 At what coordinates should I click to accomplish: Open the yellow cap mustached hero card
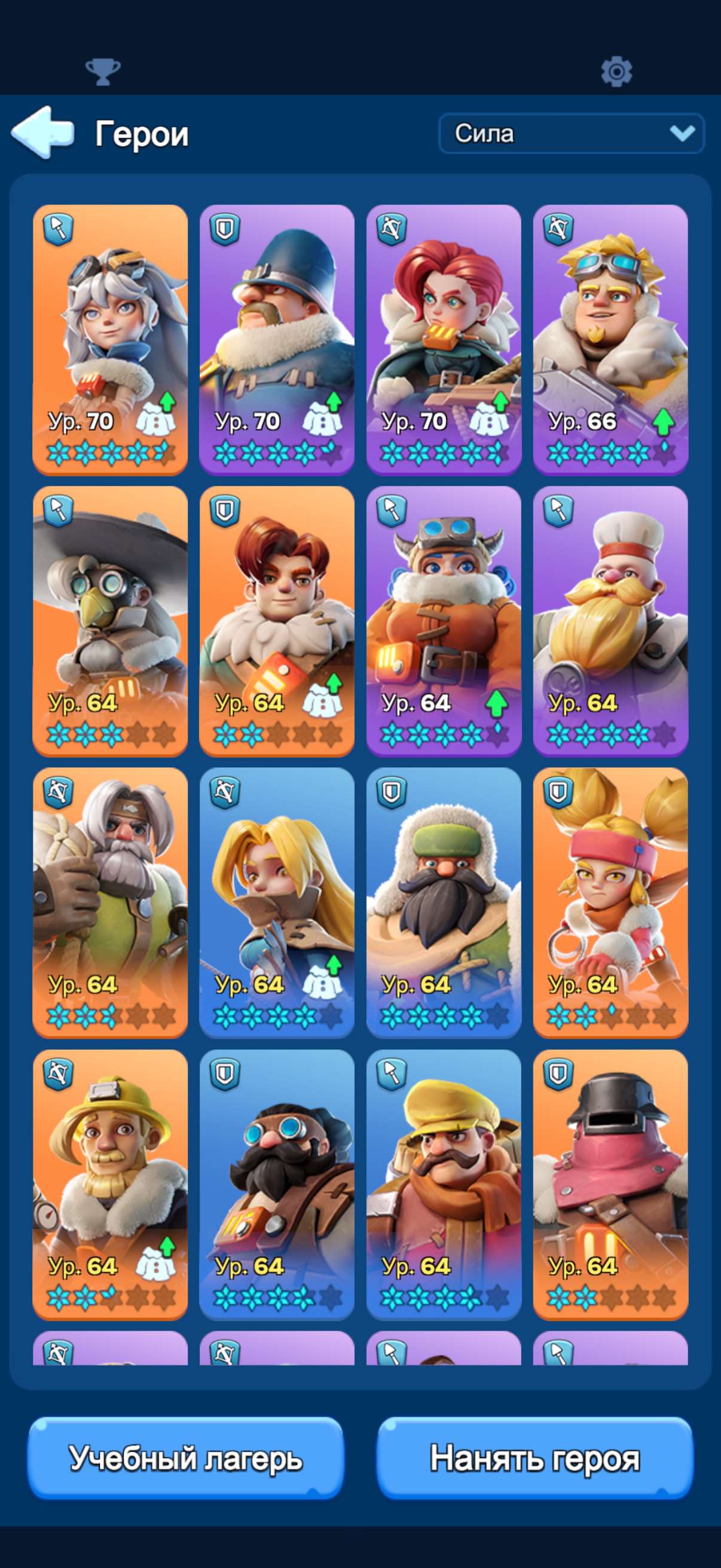(444, 1185)
